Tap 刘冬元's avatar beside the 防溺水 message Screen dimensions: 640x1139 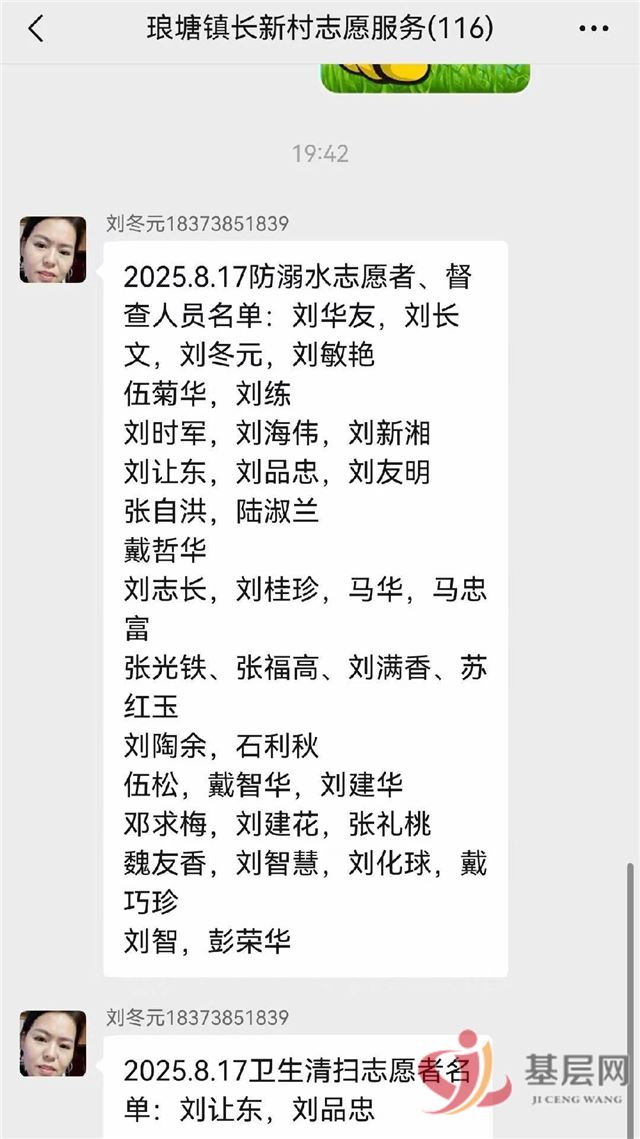coord(52,249)
